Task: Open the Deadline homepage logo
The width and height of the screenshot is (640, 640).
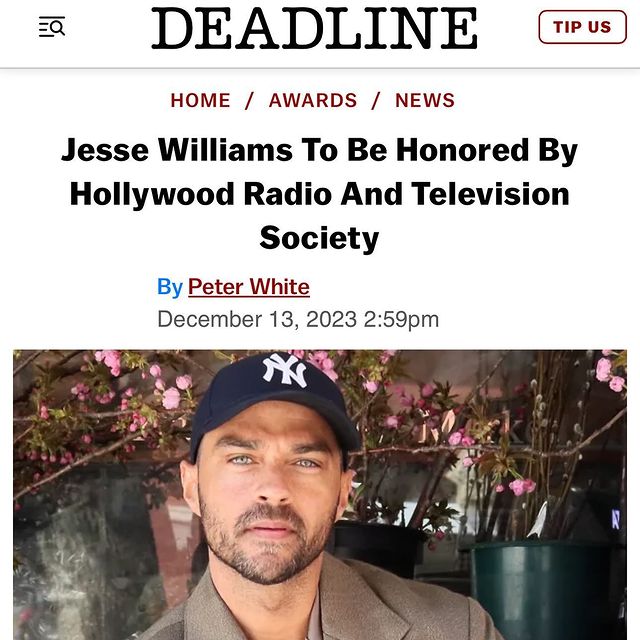Action: coord(314,28)
